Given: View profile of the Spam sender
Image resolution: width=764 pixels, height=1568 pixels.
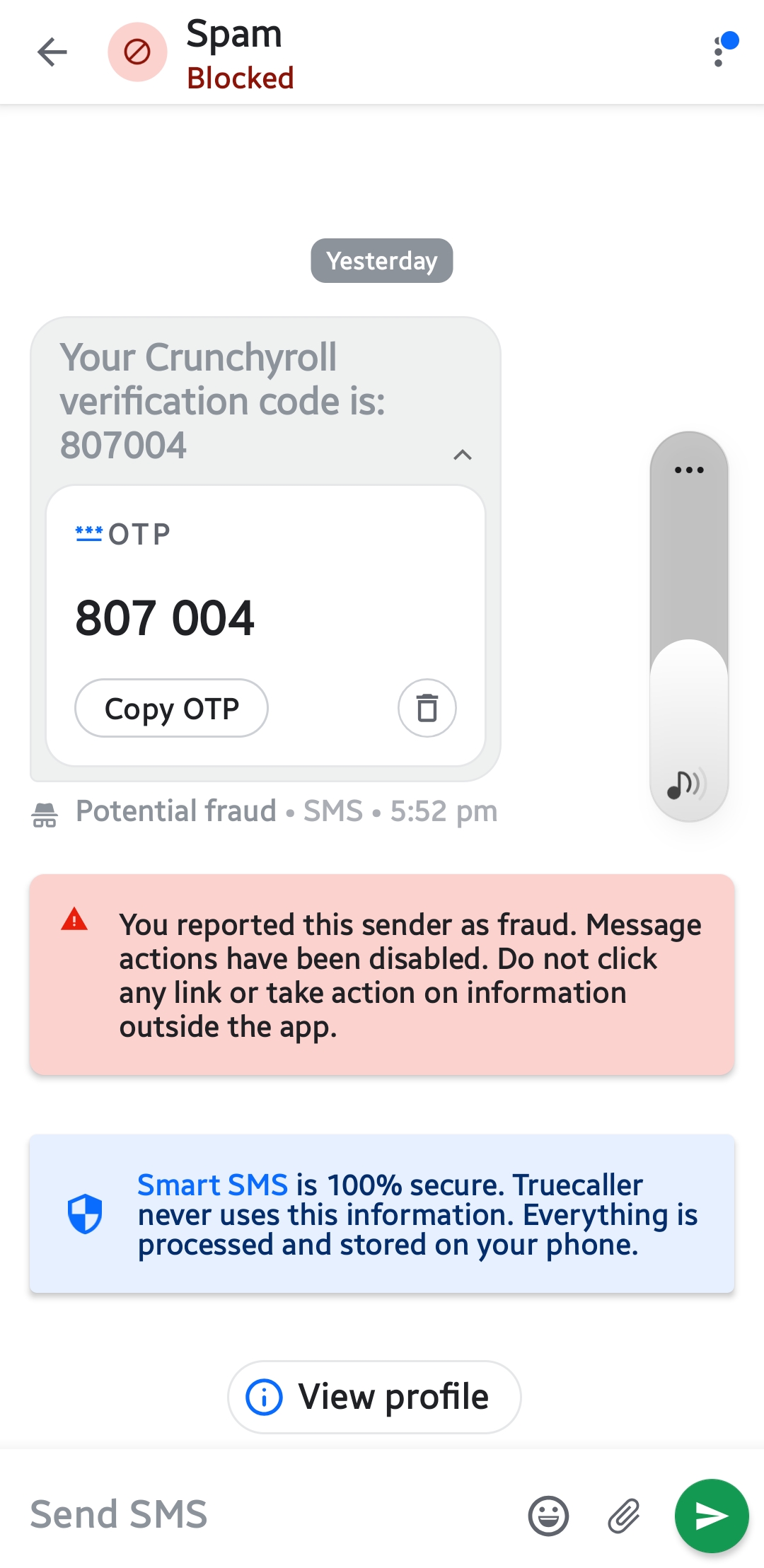Looking at the screenshot, I should click(374, 1397).
